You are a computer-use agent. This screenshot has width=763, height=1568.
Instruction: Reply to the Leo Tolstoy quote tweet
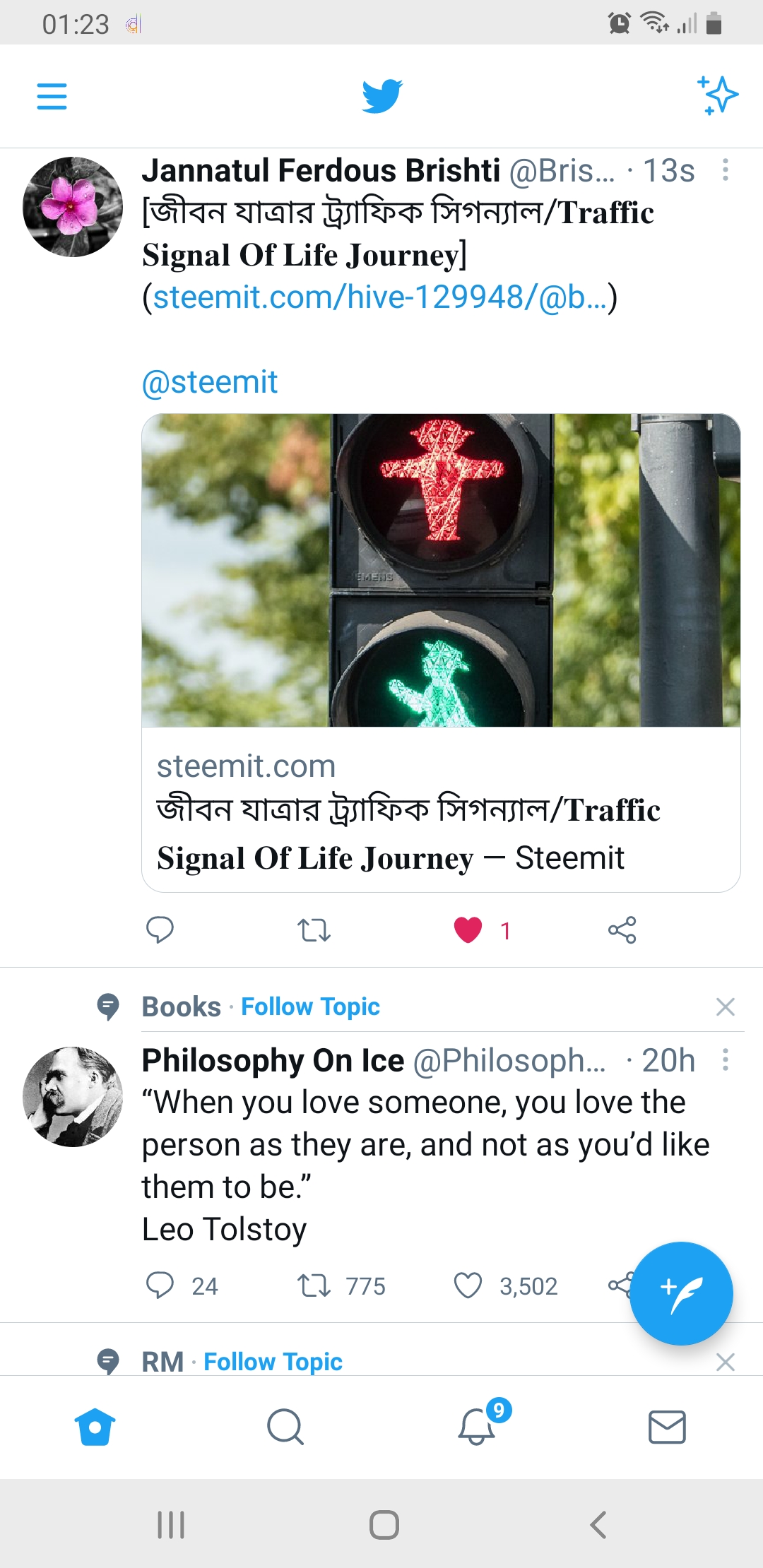click(160, 1285)
